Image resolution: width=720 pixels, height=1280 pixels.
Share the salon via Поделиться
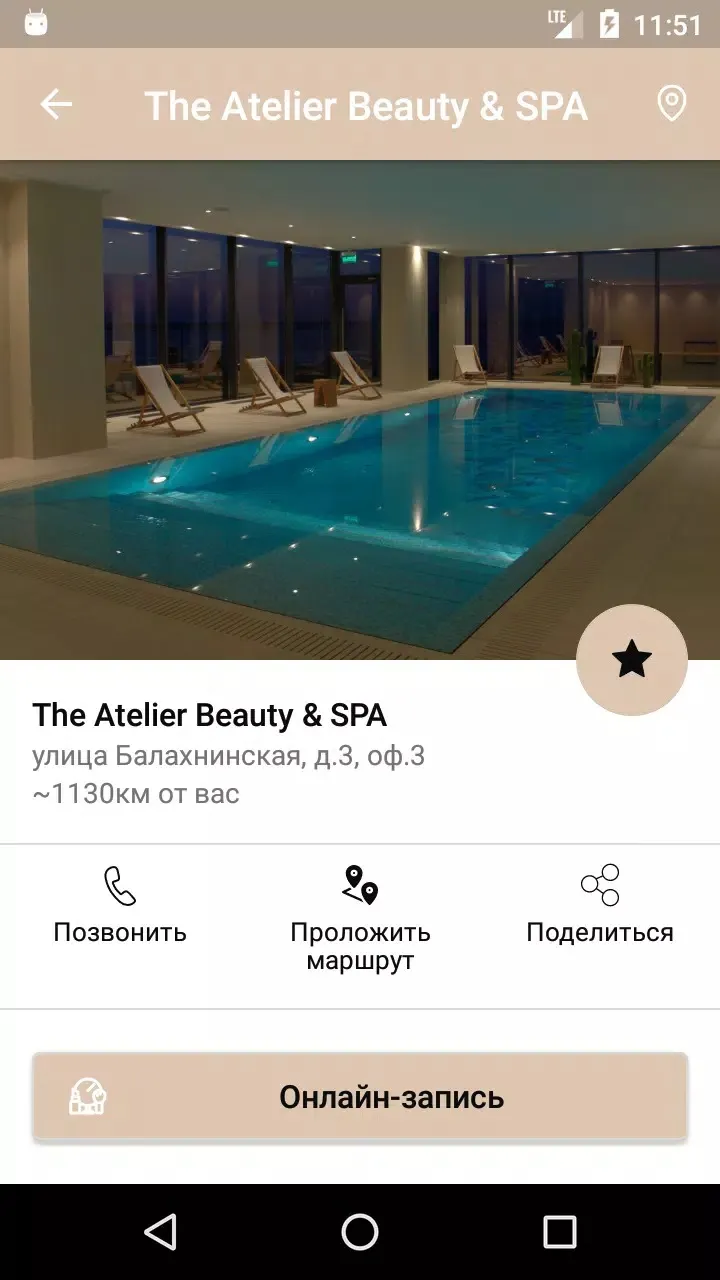[x=600, y=905]
